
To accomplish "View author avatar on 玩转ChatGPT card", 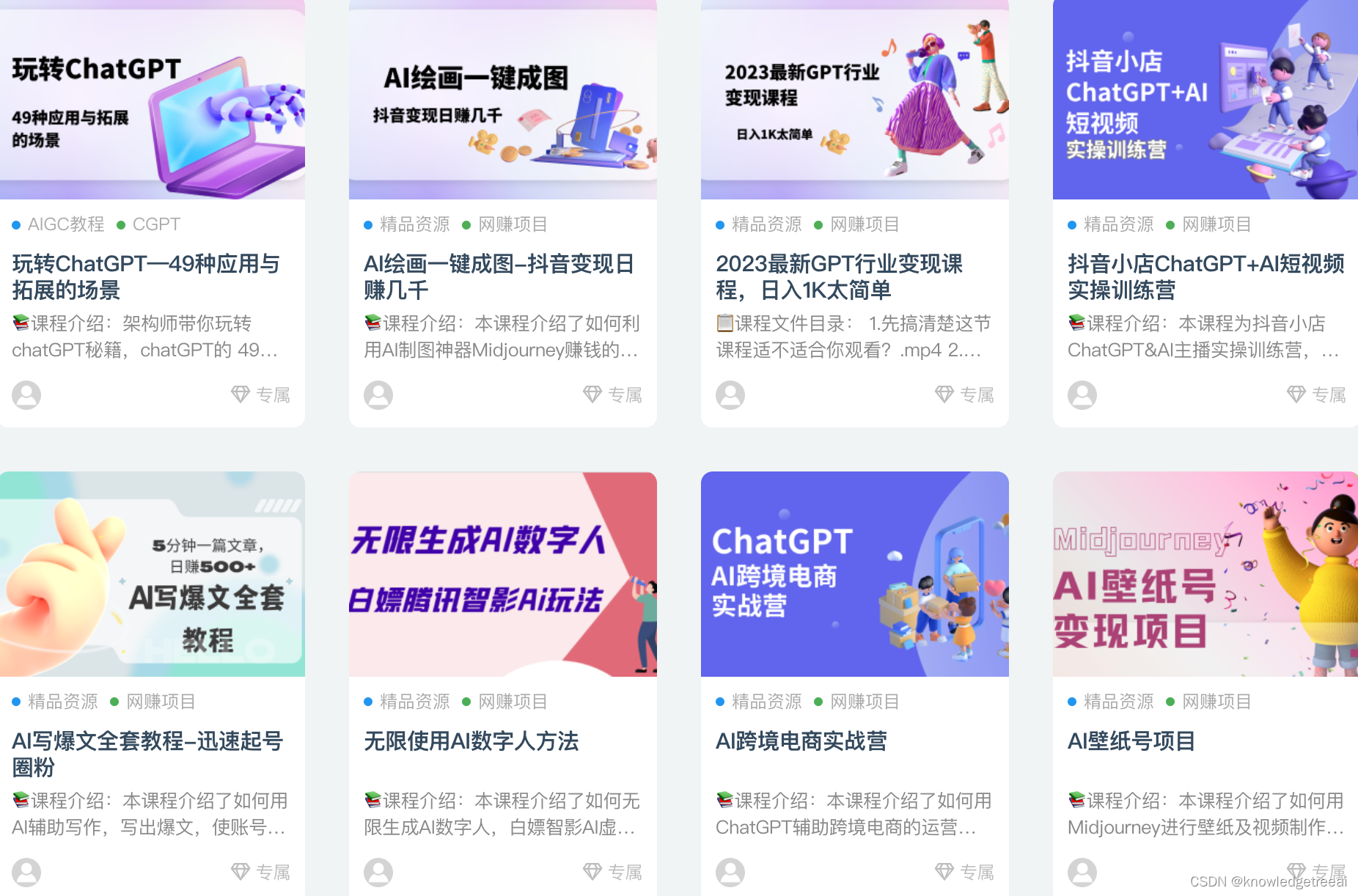I will [26, 395].
